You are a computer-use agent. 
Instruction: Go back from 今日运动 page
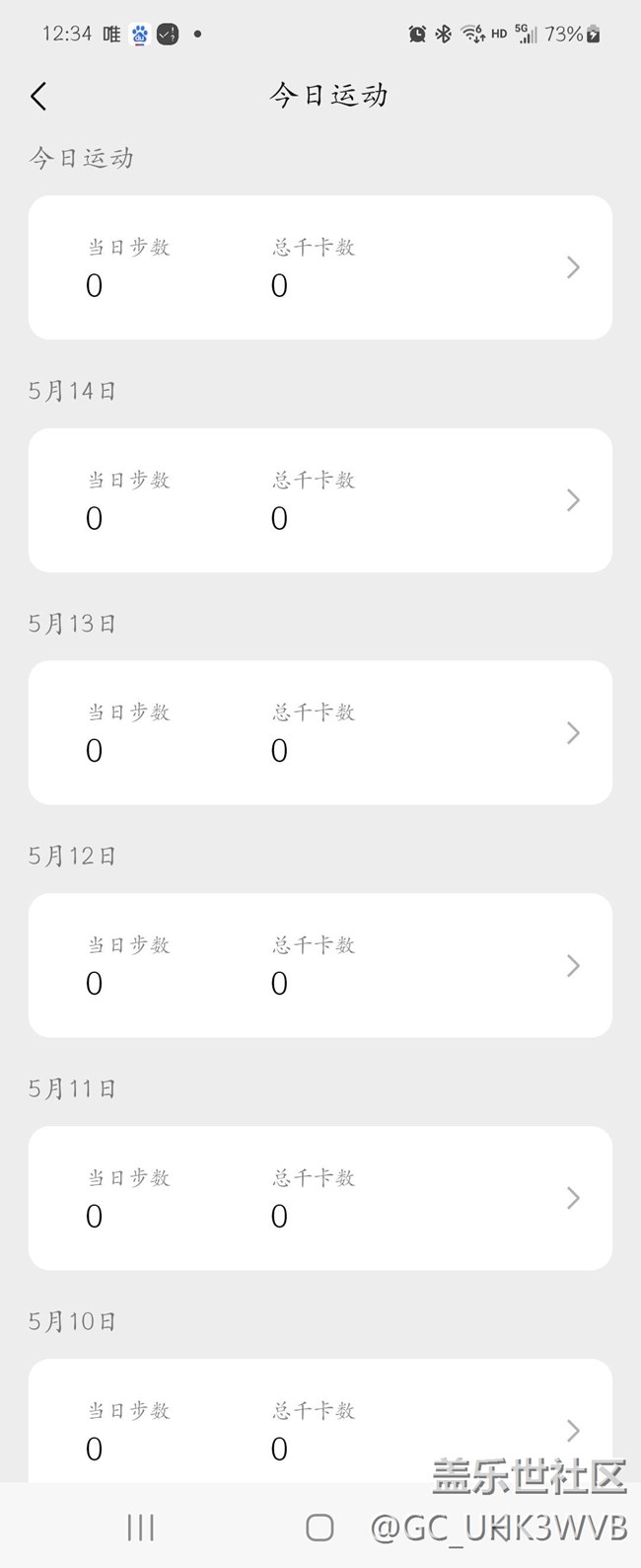[x=38, y=96]
